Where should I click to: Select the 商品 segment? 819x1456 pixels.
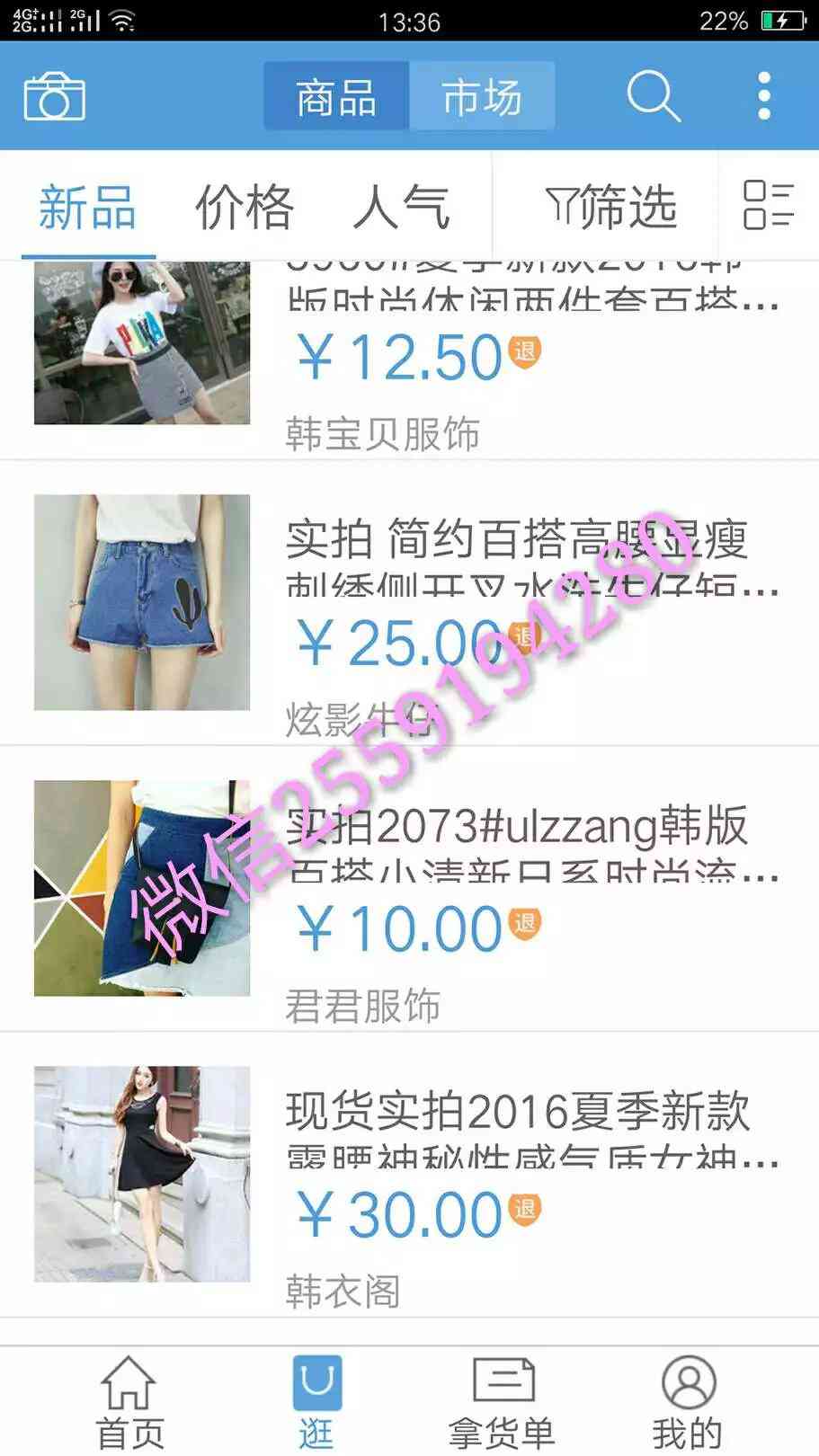[336, 97]
